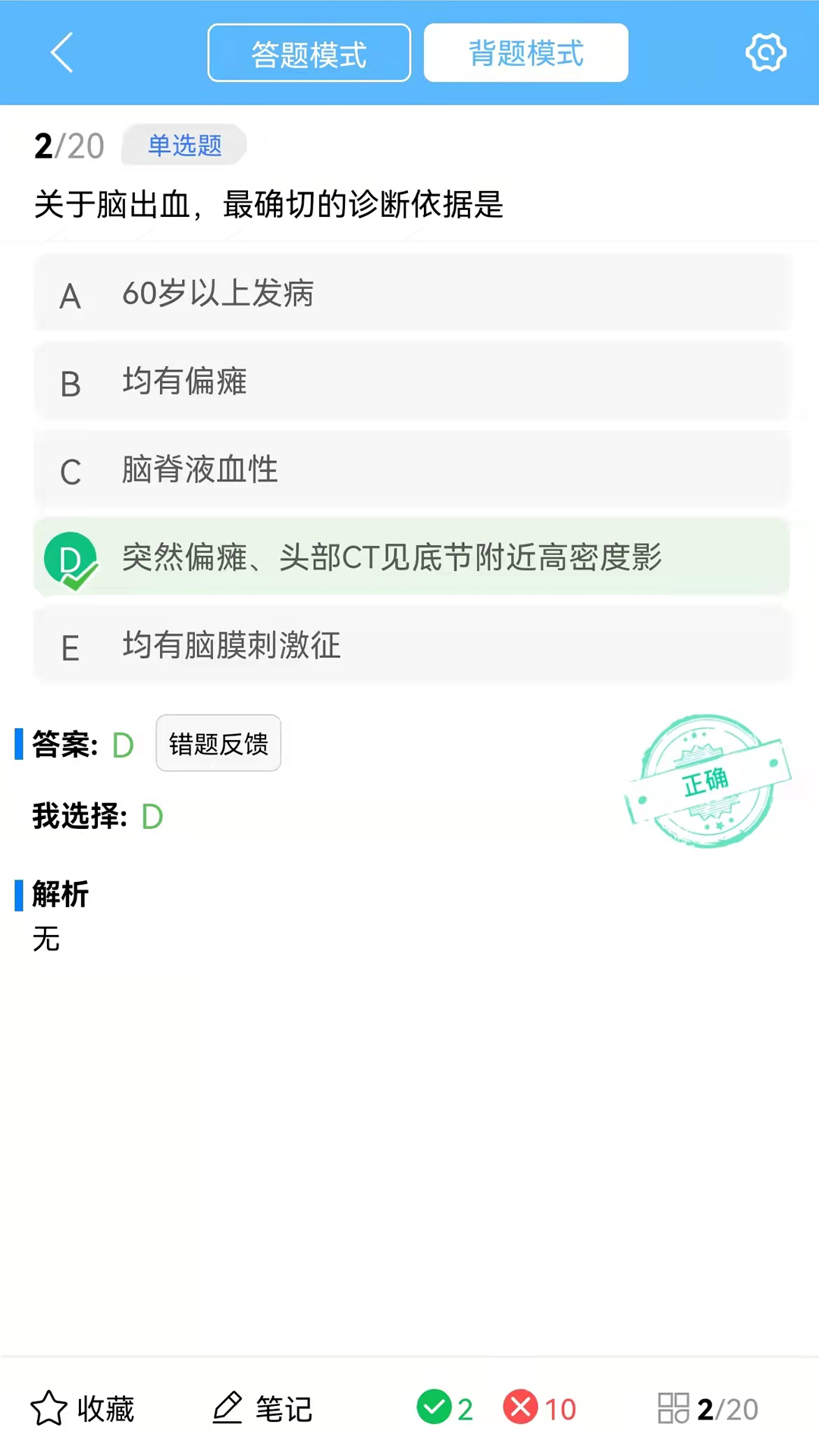Viewport: 819px width, 1456px height.
Task: Tap the 2/20 progress indicator at top
Action: pyautogui.click(x=68, y=146)
